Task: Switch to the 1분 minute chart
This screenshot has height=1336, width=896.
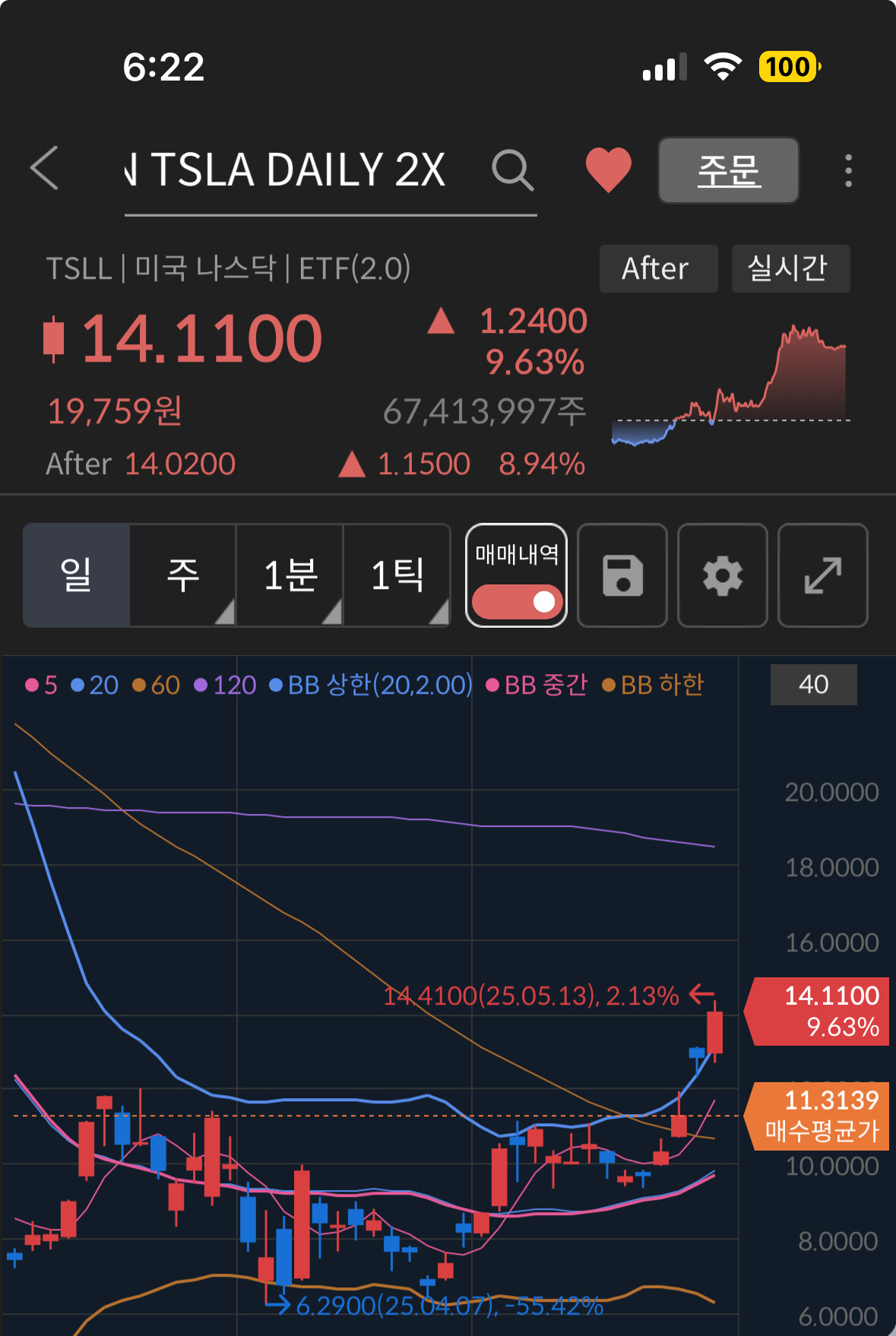Action: coord(290,575)
